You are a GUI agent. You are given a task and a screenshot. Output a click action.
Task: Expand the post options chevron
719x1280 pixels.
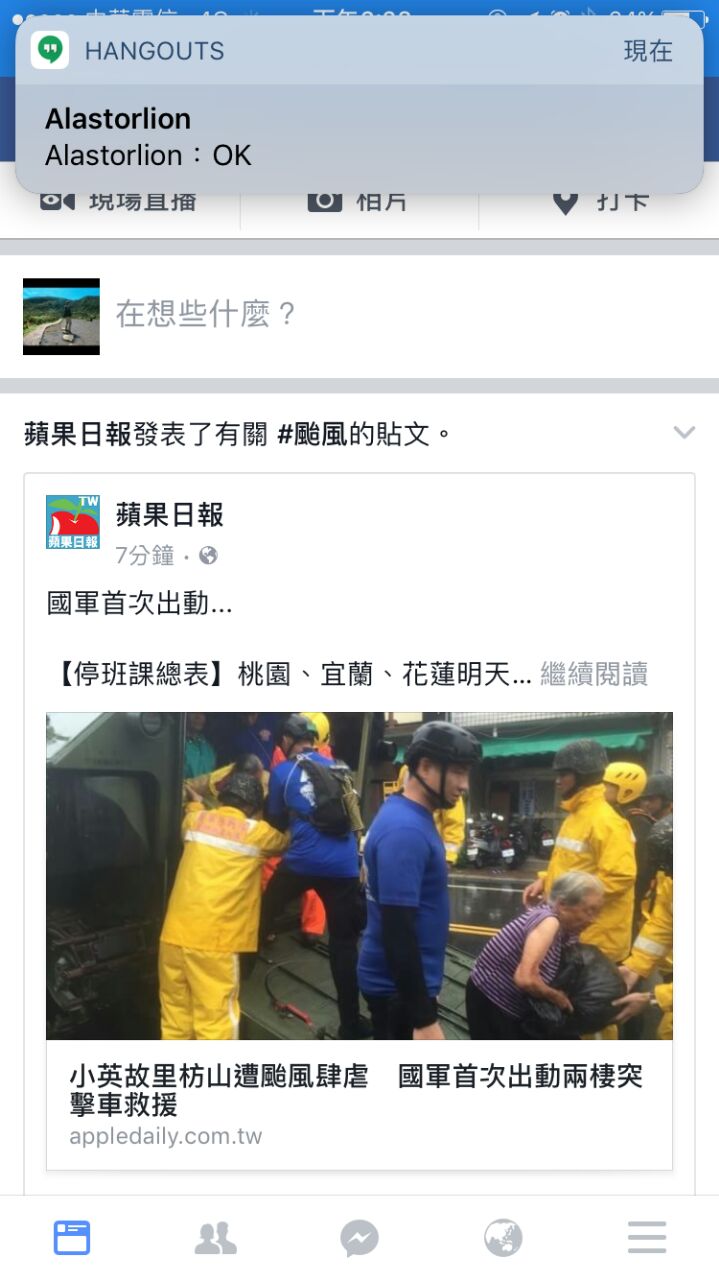pyautogui.click(x=684, y=433)
